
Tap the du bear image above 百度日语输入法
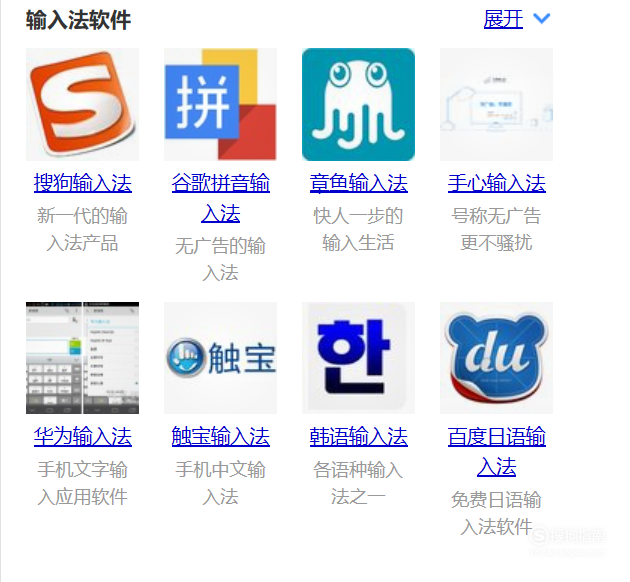click(x=496, y=358)
